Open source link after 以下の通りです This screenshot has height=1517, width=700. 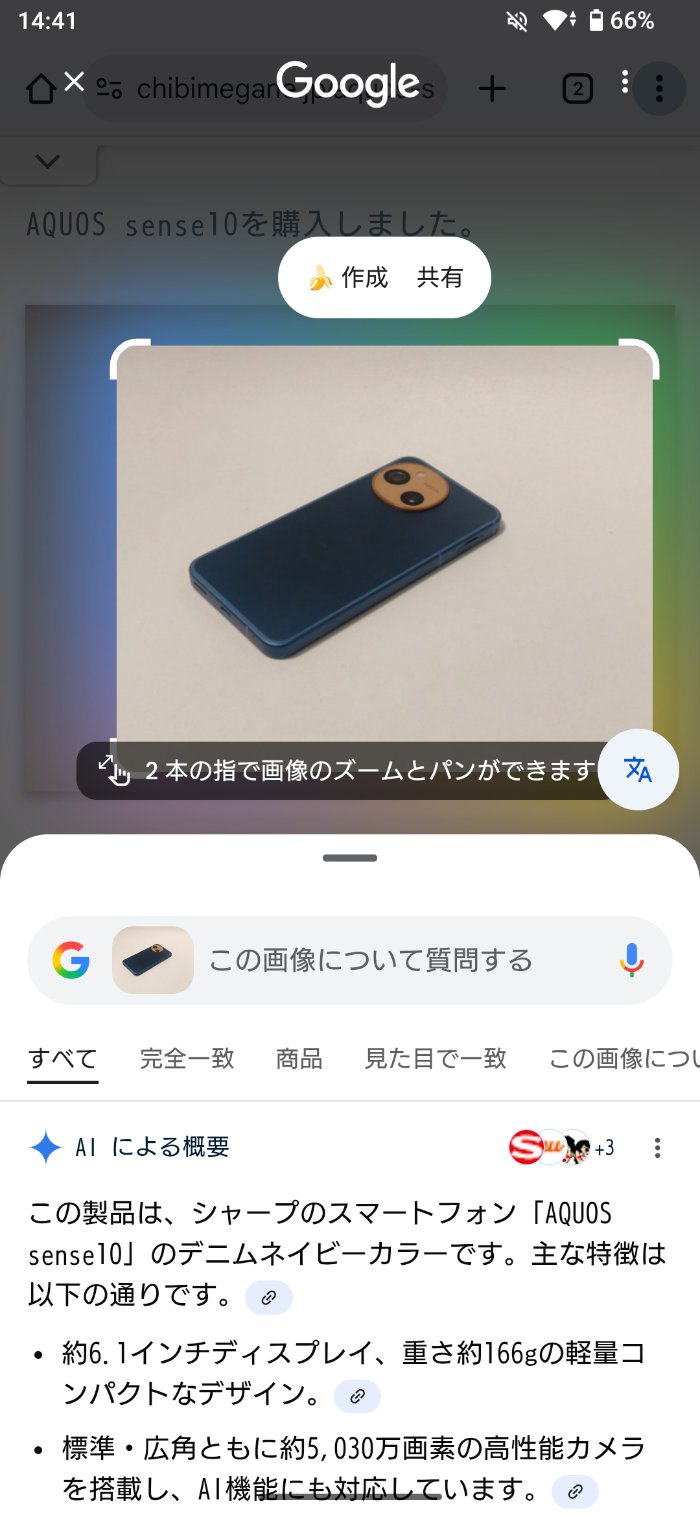[268, 1298]
